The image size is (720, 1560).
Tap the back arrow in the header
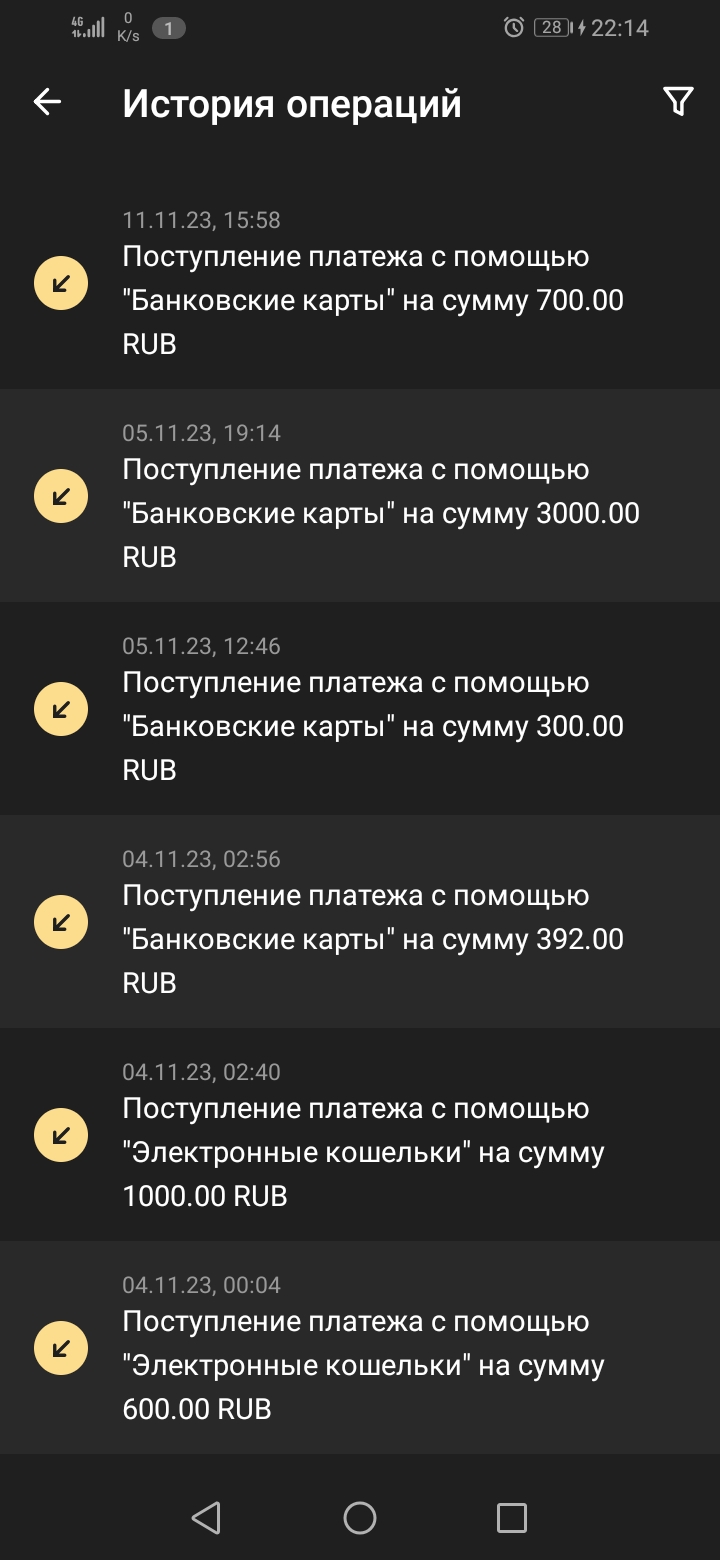coord(45,100)
